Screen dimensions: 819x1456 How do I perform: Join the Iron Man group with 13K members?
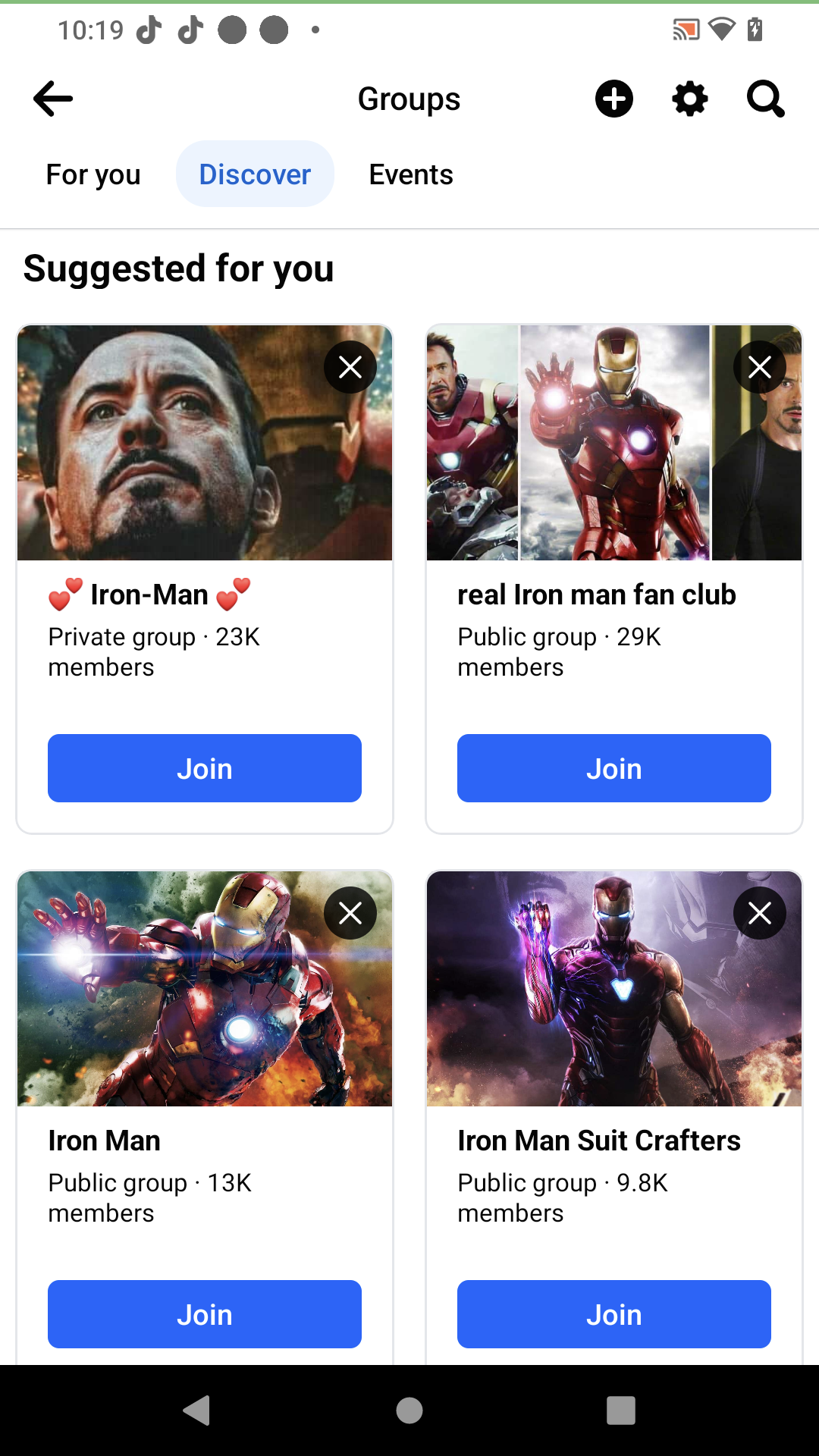pyautogui.click(x=205, y=1314)
